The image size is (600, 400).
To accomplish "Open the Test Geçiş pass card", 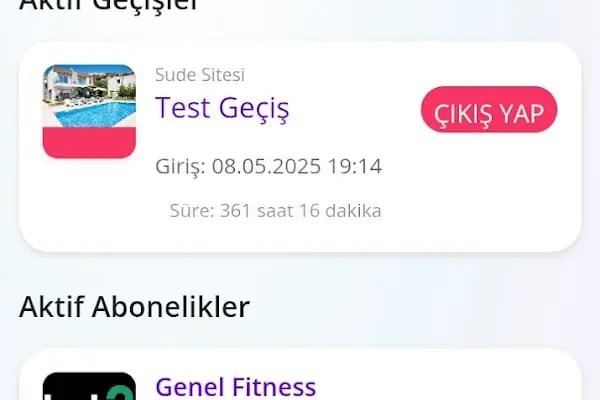I will pos(222,108).
